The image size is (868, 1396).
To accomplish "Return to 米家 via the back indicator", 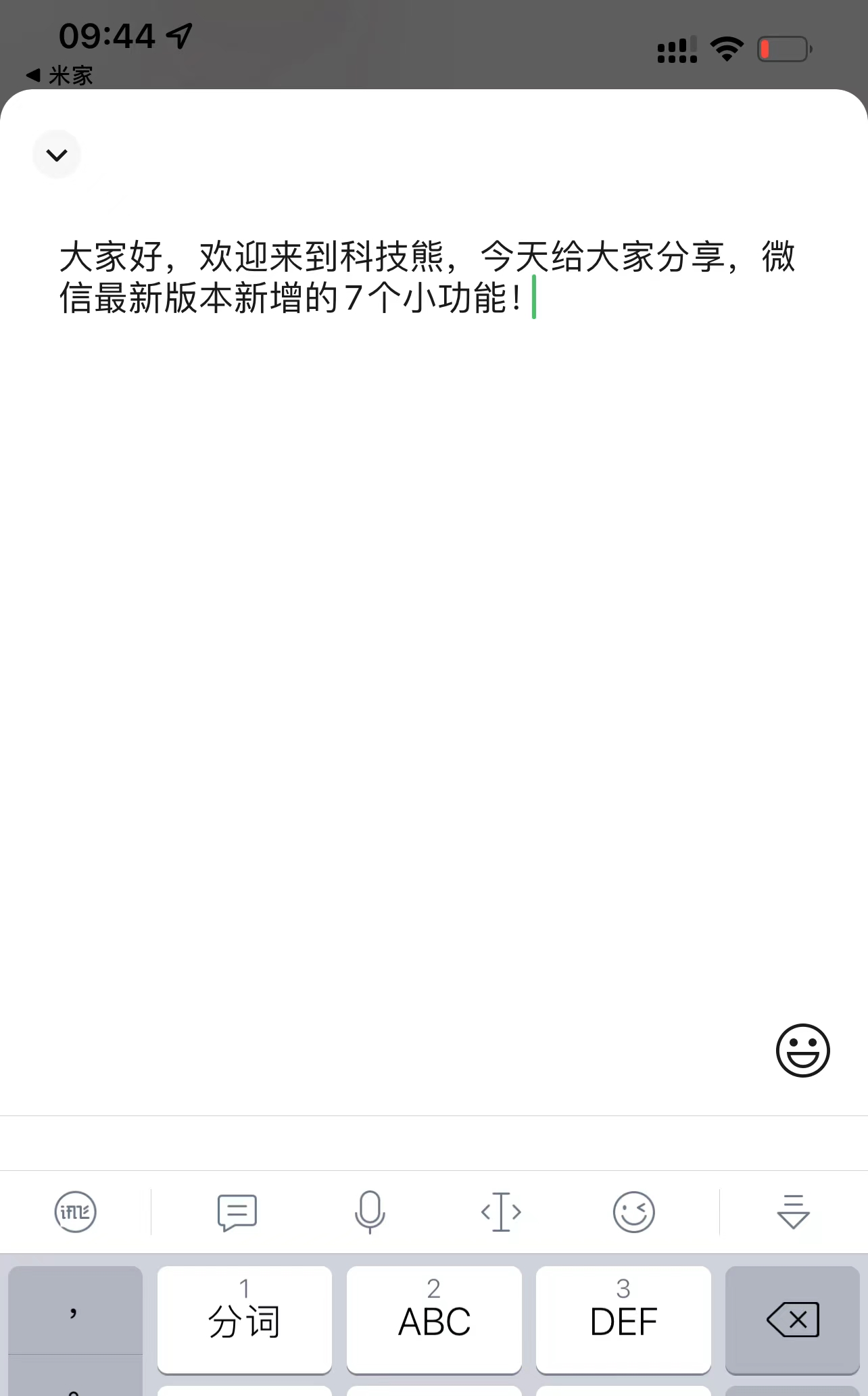I will point(61,74).
